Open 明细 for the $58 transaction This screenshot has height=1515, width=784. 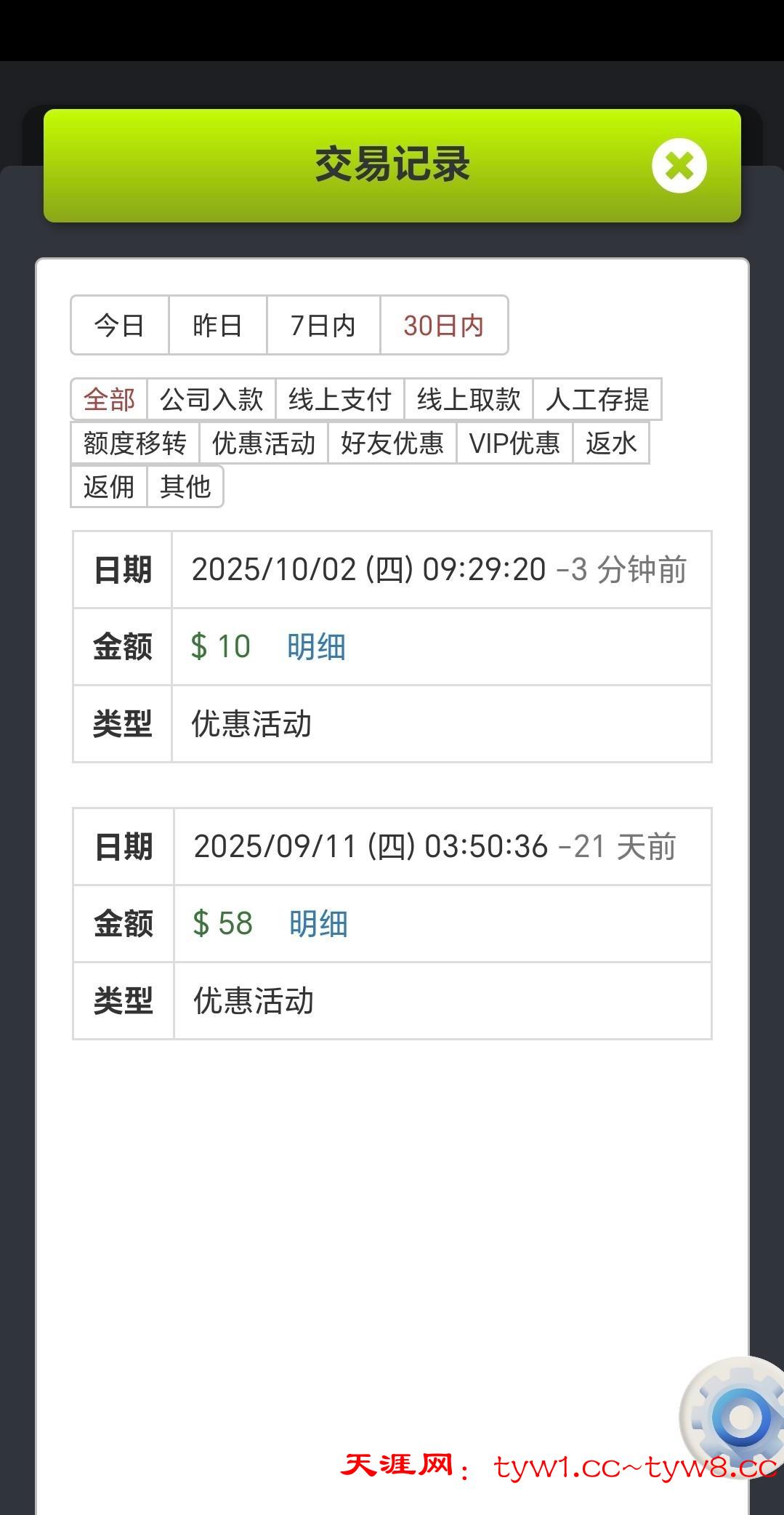pyautogui.click(x=318, y=923)
